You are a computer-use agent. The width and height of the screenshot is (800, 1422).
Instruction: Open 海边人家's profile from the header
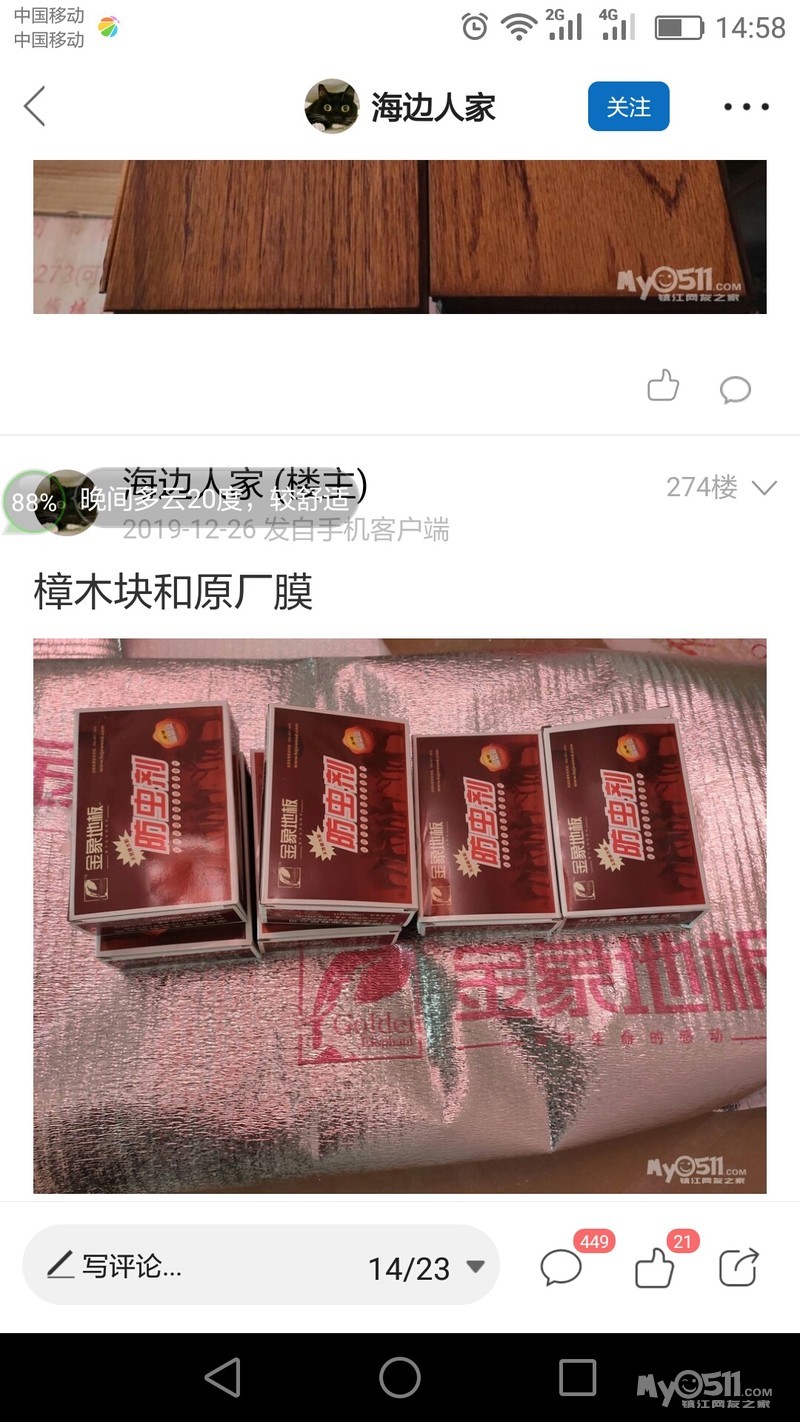click(400, 107)
